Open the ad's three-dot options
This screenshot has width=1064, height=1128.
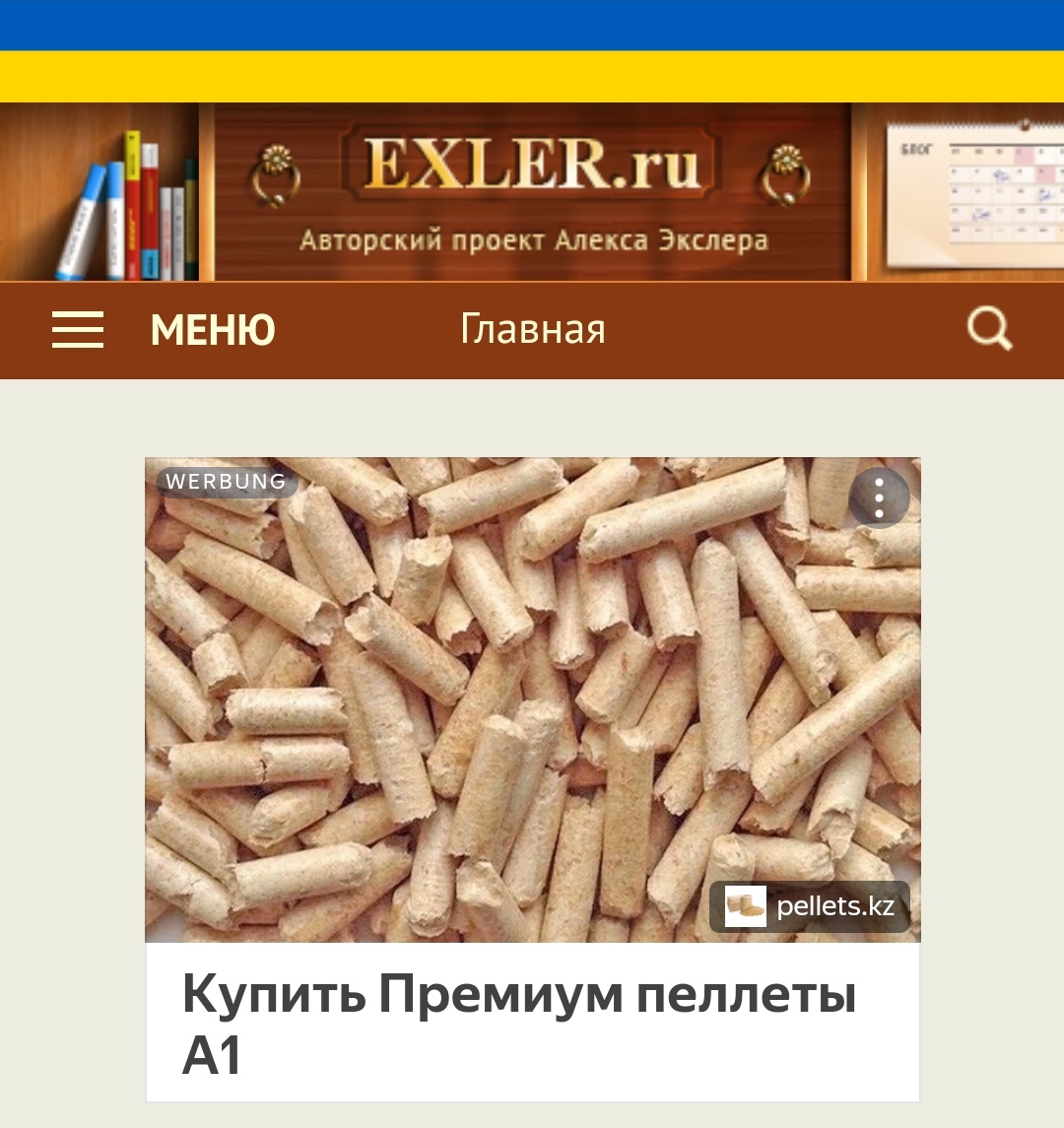878,499
